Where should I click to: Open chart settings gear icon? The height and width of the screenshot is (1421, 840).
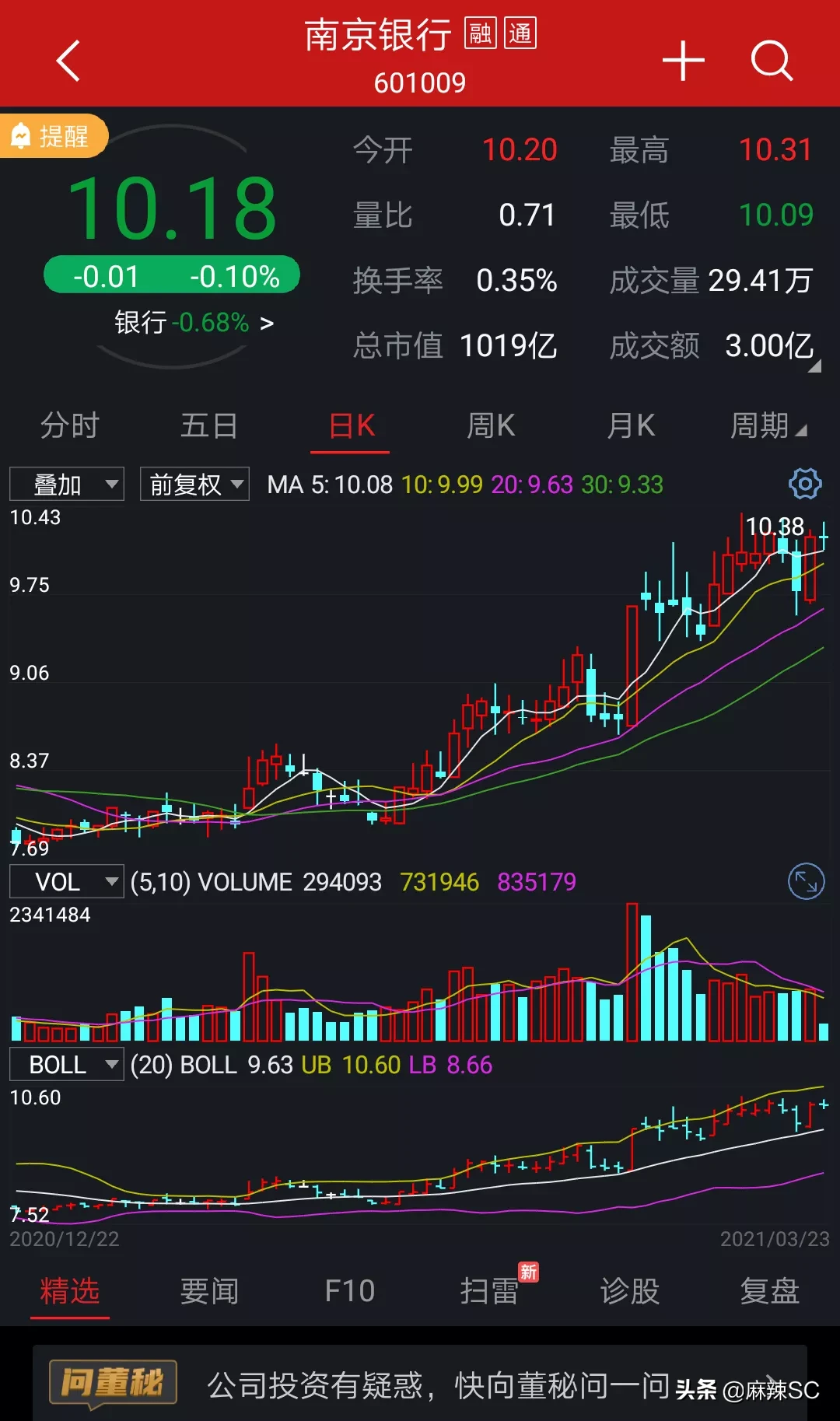click(x=805, y=484)
